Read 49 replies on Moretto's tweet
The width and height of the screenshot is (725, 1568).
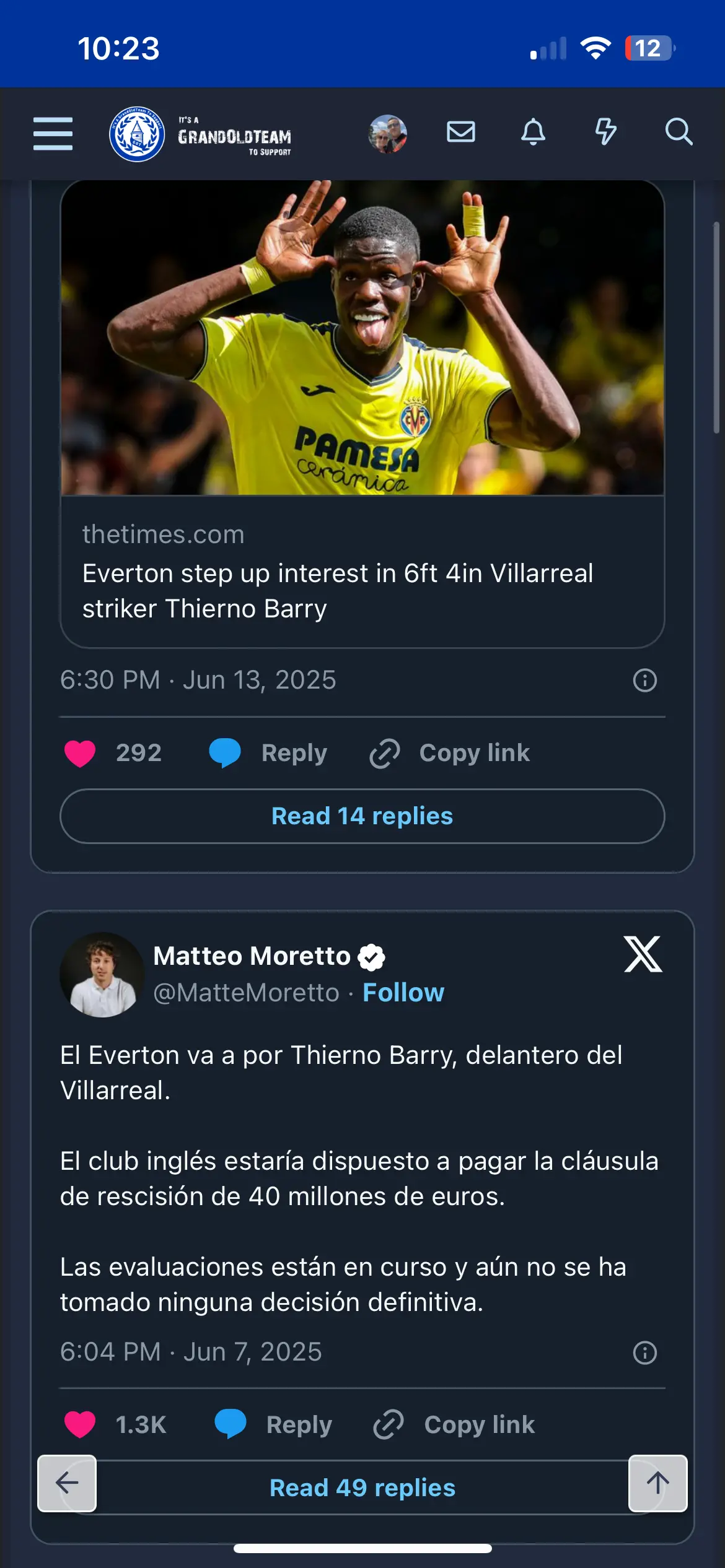362,1487
